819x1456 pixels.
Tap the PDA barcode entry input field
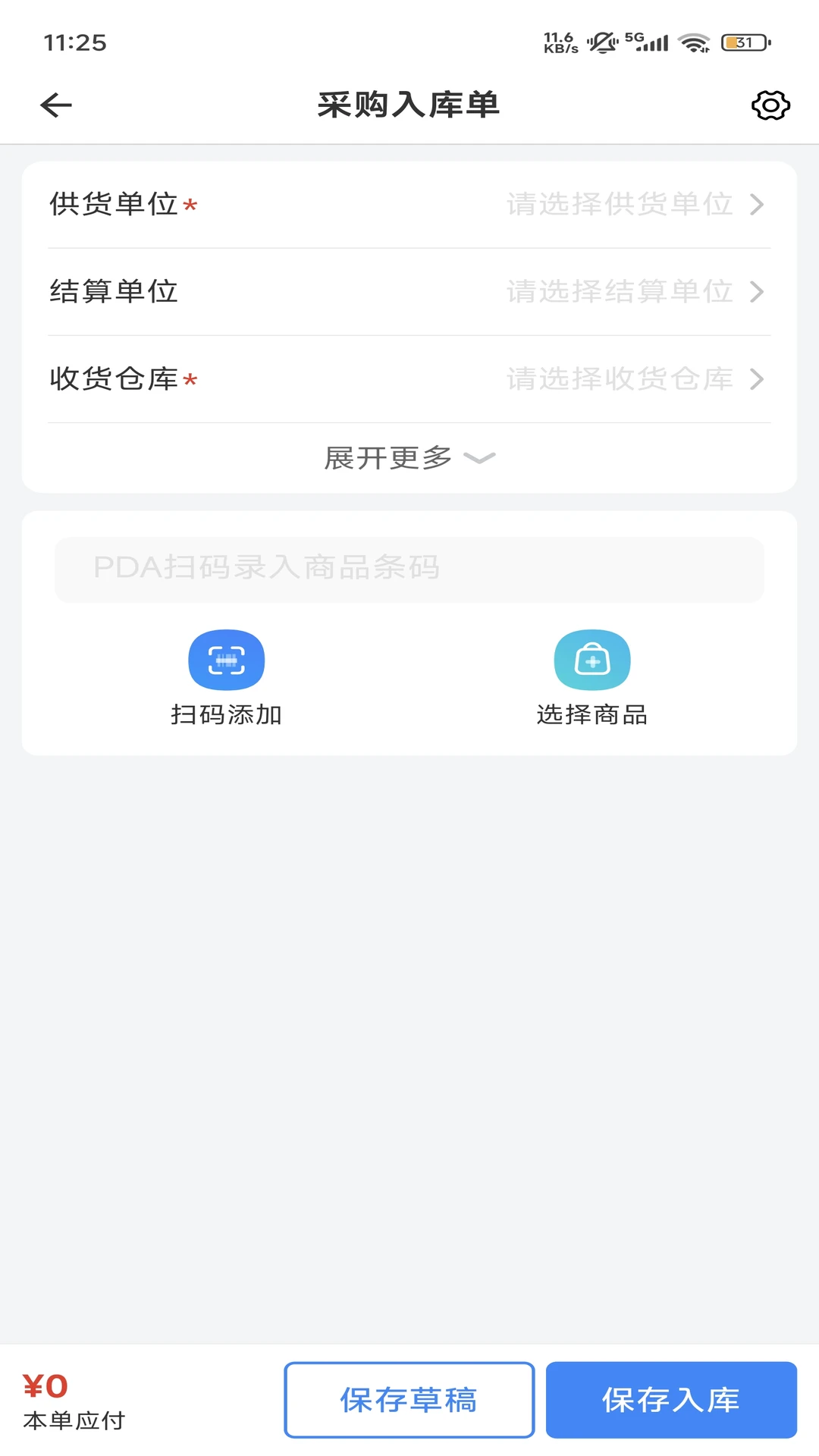click(x=409, y=568)
